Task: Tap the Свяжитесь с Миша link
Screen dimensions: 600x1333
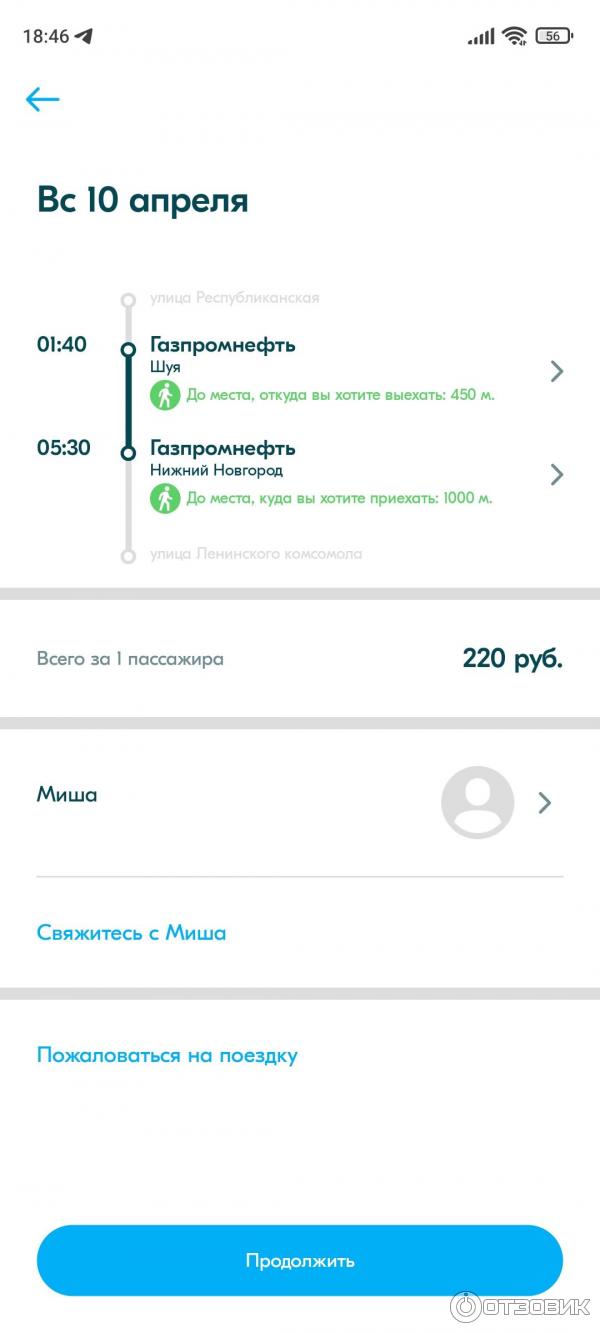Action: (131, 933)
